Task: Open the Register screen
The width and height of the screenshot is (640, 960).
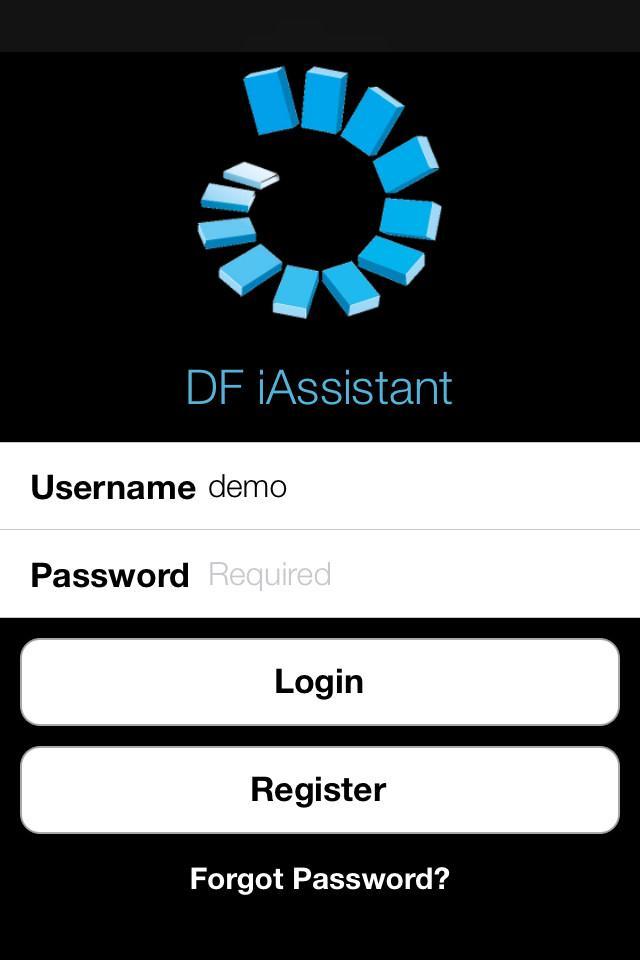Action: point(320,790)
